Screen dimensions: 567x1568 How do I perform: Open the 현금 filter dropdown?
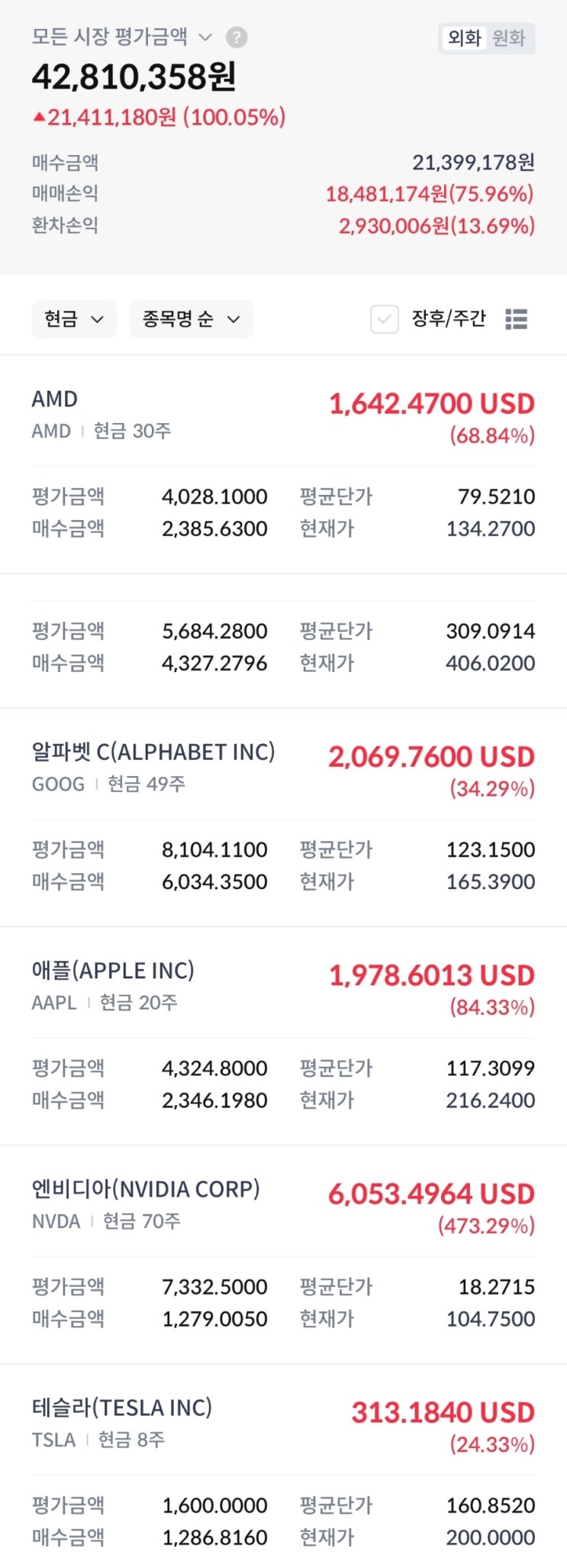pos(74,319)
